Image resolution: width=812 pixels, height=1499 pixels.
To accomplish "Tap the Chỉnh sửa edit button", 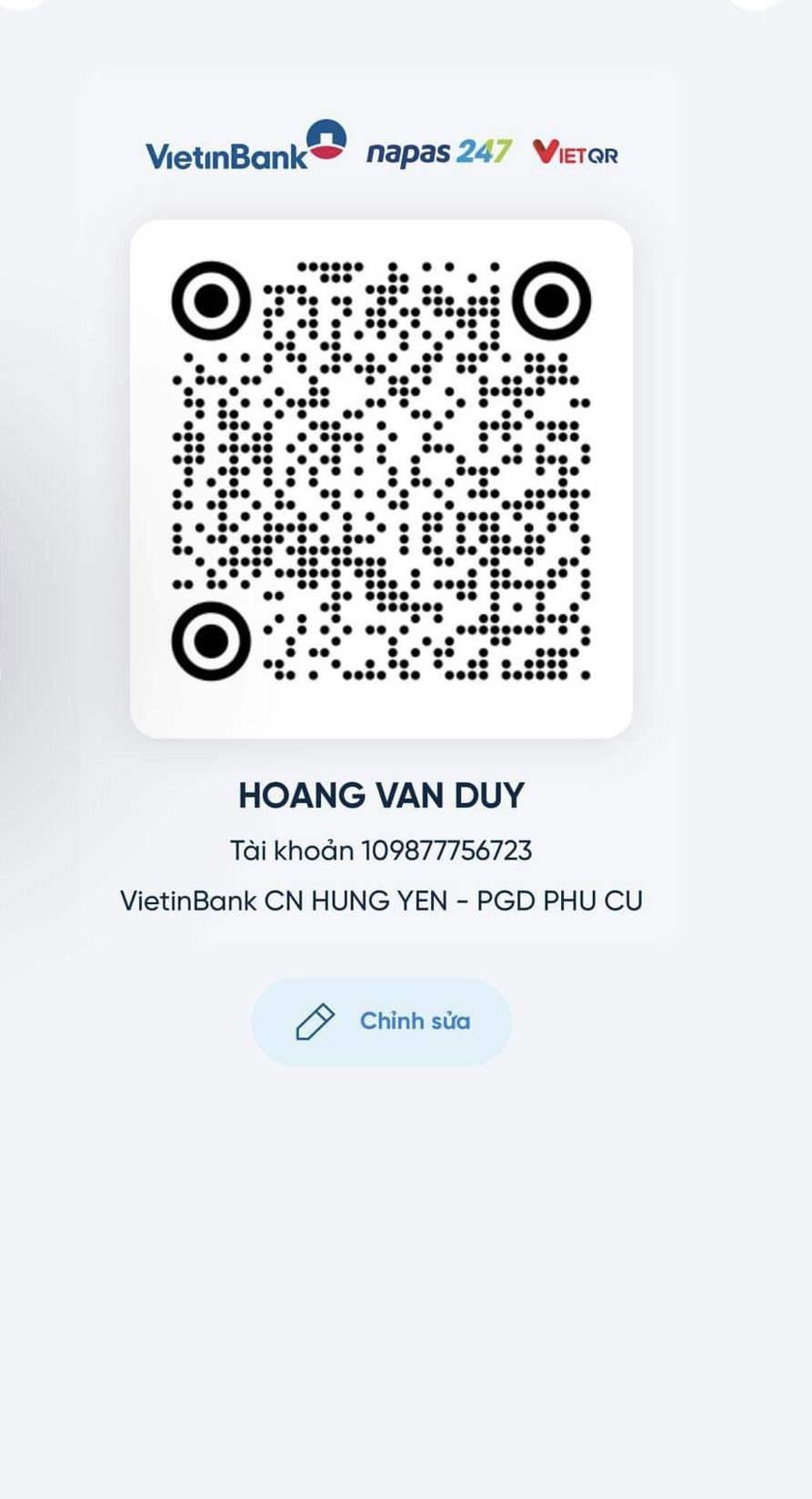I will click(x=381, y=1021).
